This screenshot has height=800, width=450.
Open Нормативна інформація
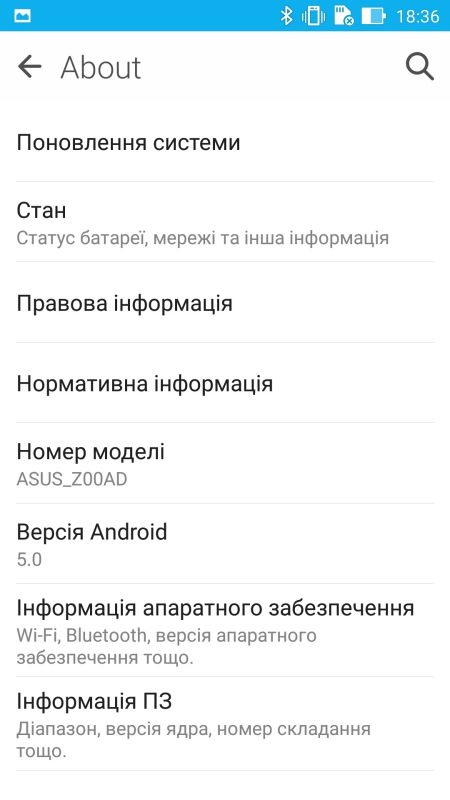click(225, 383)
